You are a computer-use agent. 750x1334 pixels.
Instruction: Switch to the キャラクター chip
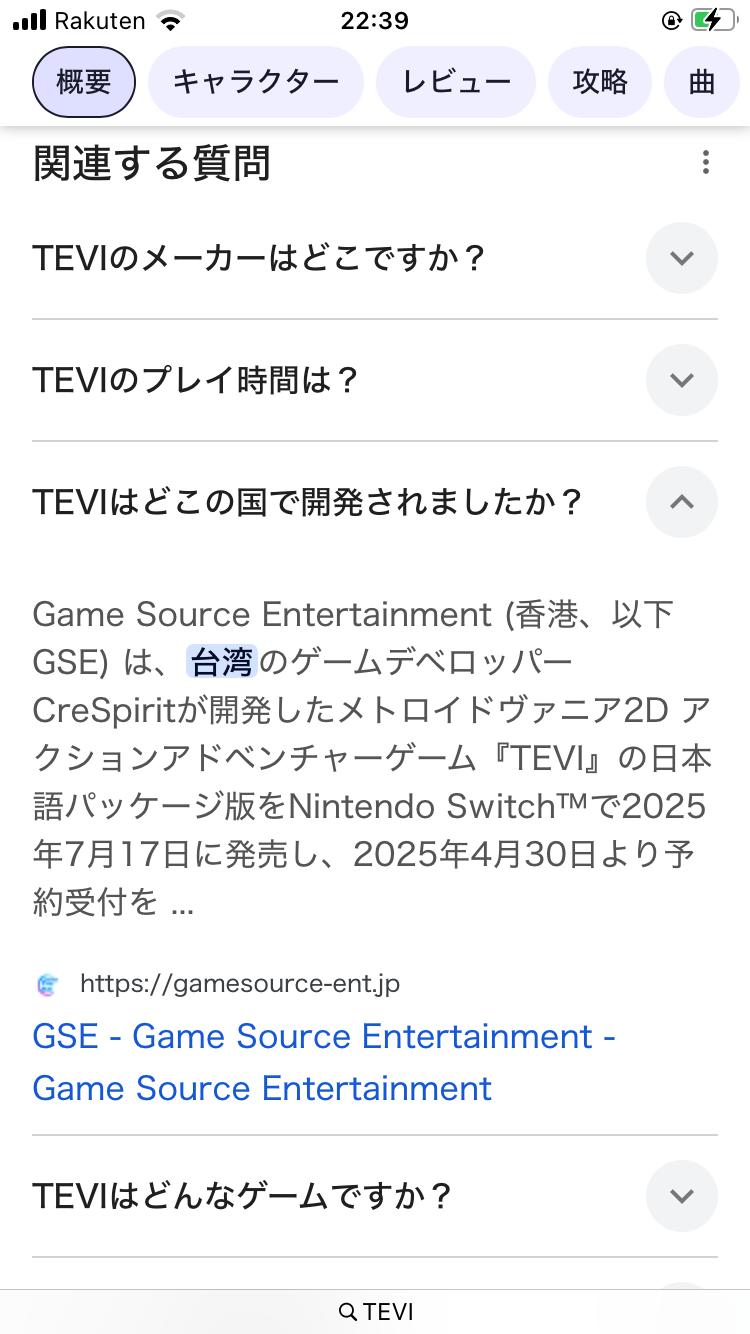coord(256,82)
